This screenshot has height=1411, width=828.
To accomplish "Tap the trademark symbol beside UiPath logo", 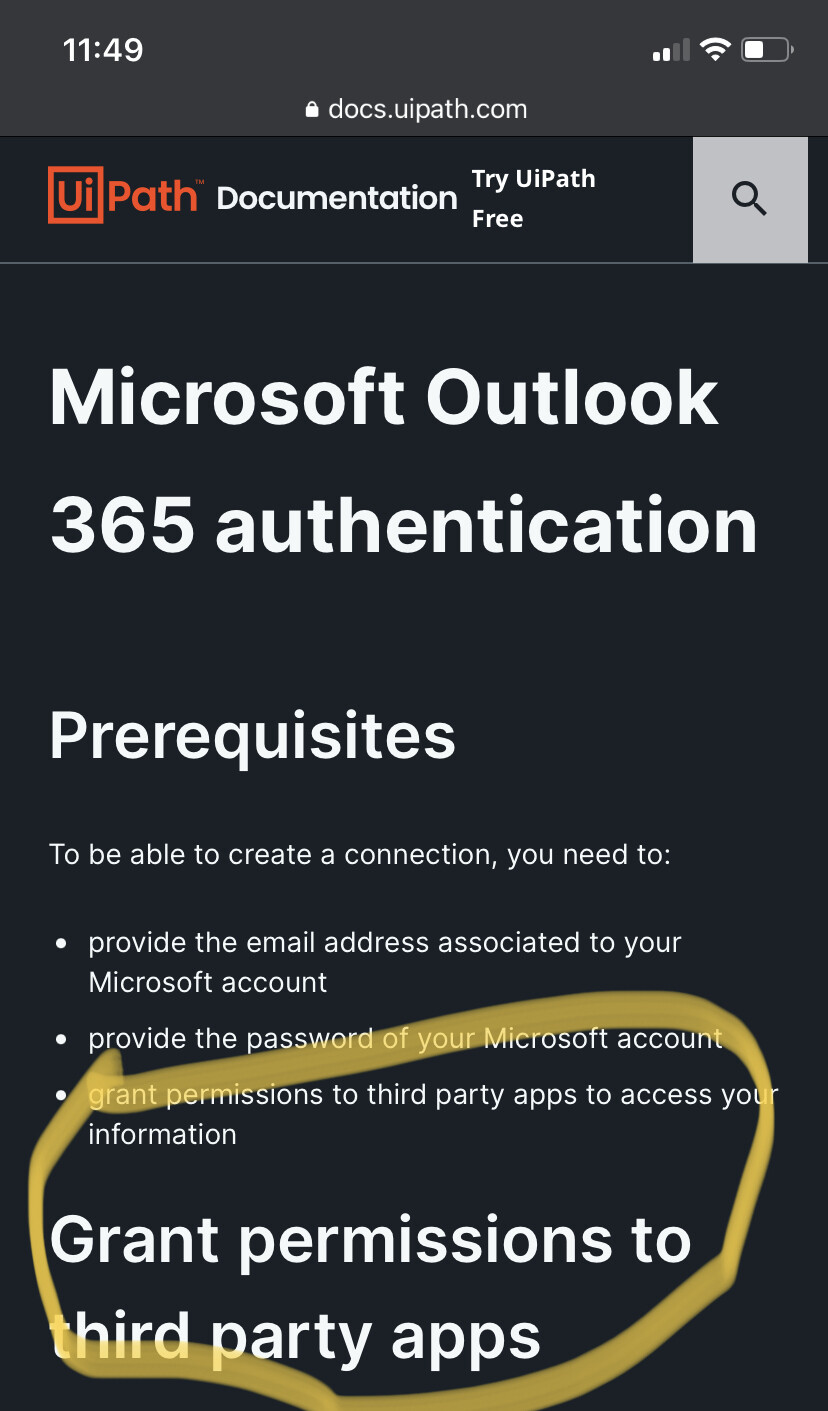I will click(x=200, y=179).
